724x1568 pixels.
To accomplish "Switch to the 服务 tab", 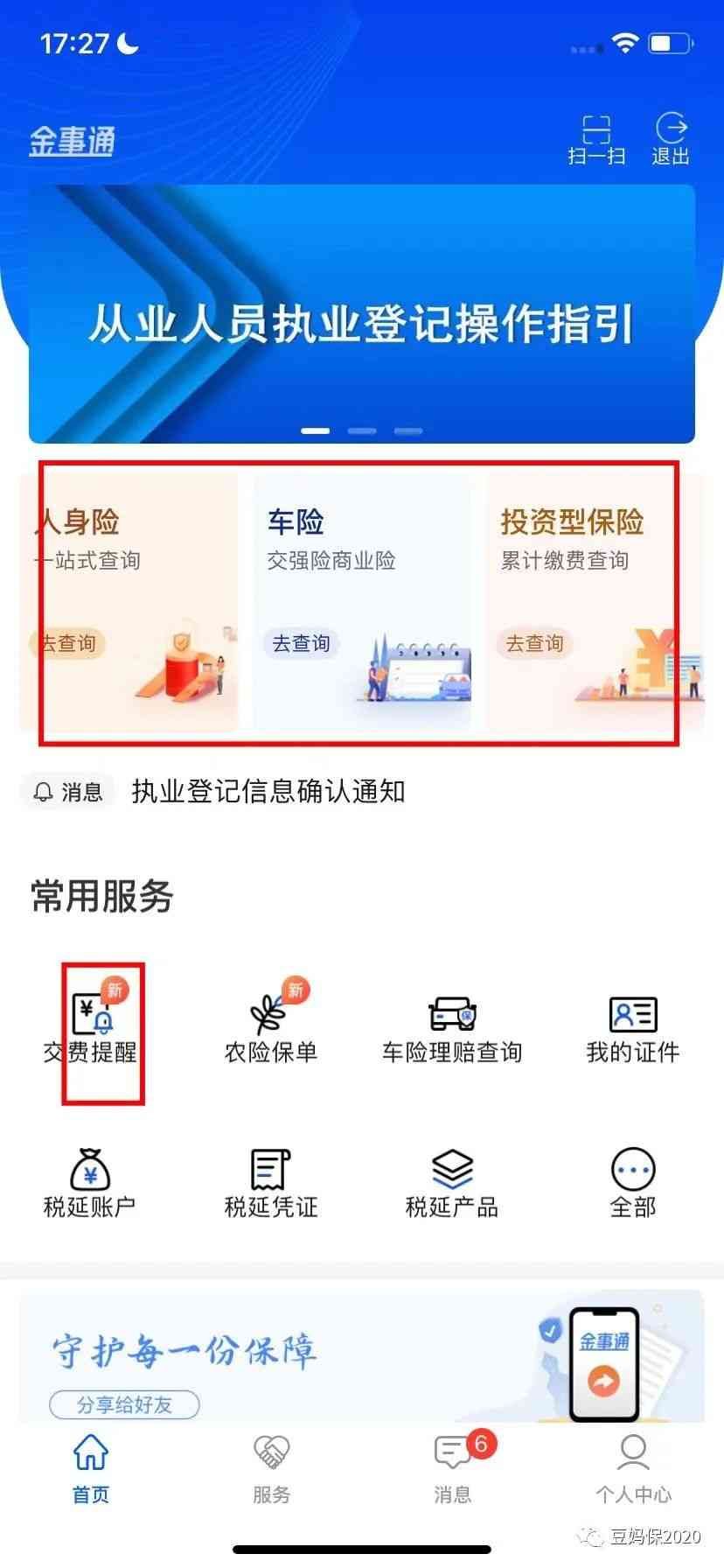I will coord(271,1469).
